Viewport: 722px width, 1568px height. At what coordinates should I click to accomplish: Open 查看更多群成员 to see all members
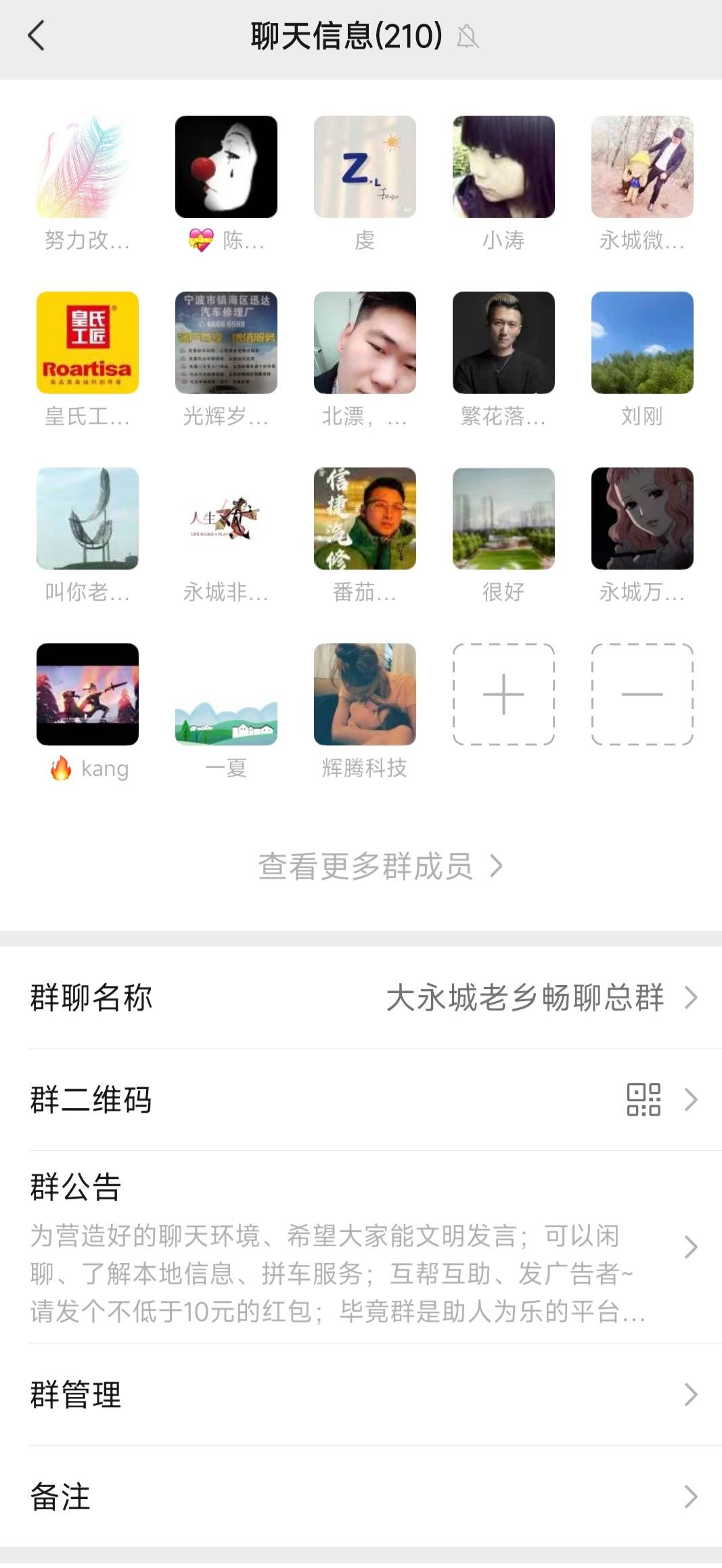(x=381, y=866)
